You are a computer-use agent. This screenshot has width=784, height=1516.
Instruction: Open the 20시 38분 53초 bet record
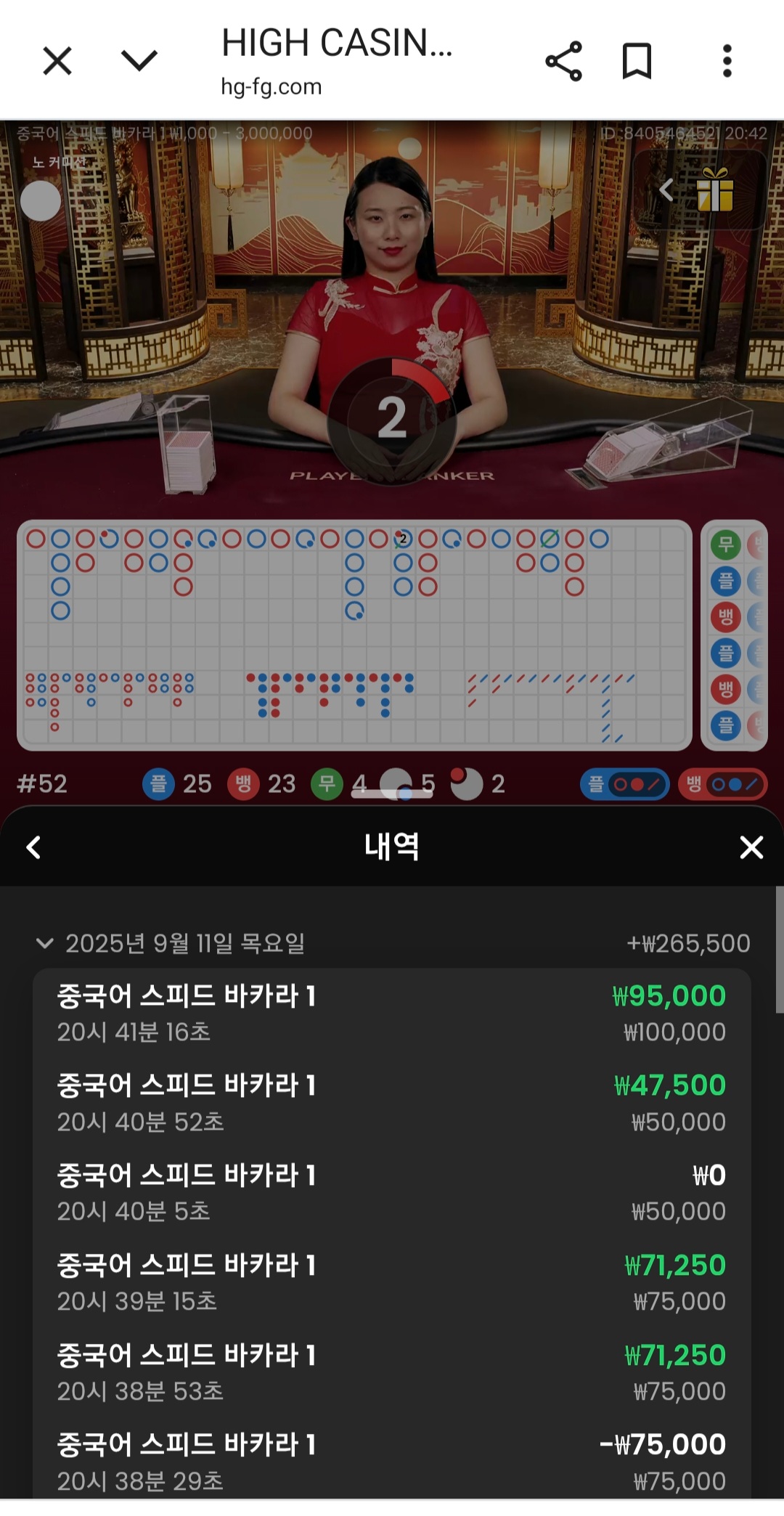392,1373
